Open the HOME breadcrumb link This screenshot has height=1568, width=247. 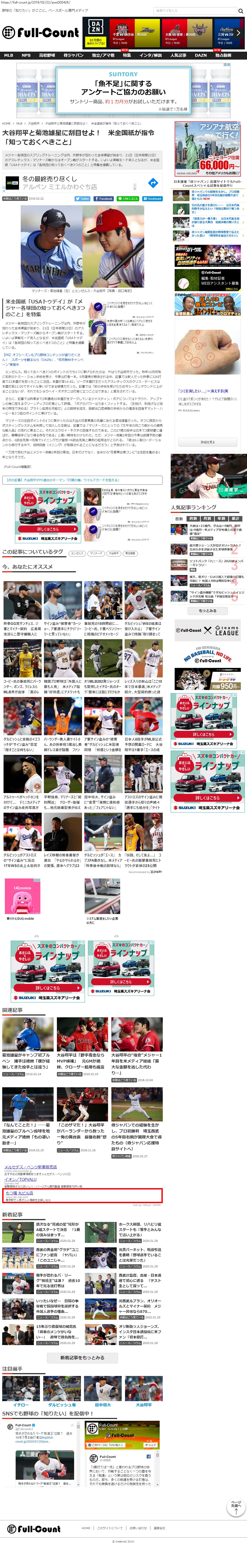[6, 124]
